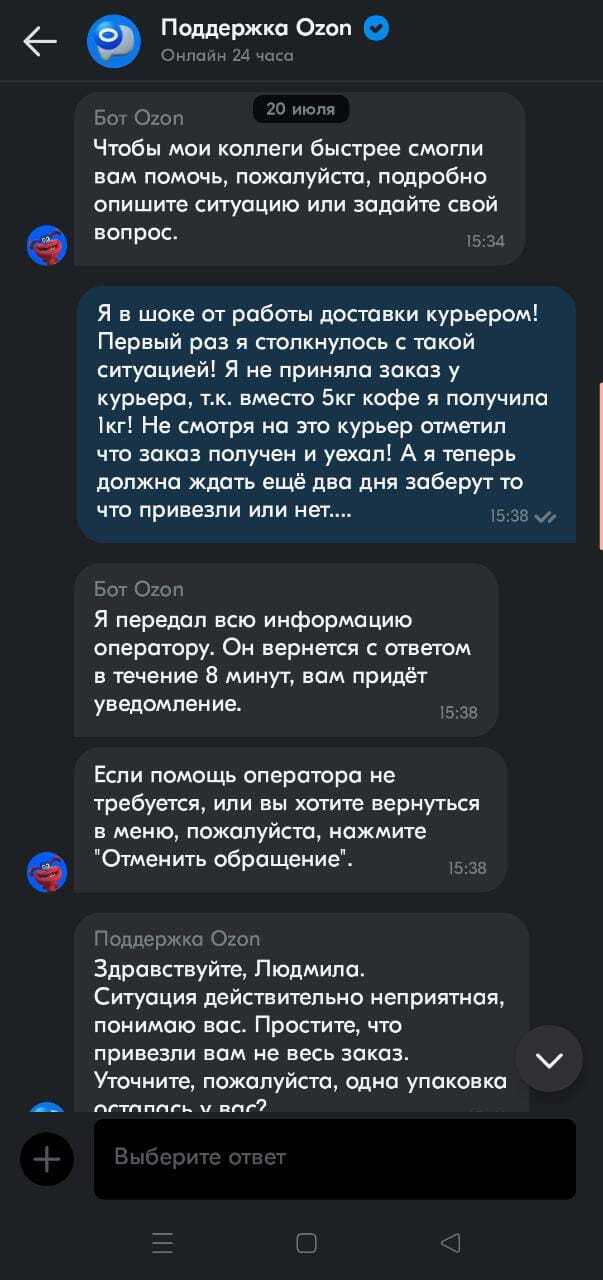Viewport: 603px width, 1280px height.
Task: Focus the "Выберите ответ" message field
Action: coord(334,1158)
